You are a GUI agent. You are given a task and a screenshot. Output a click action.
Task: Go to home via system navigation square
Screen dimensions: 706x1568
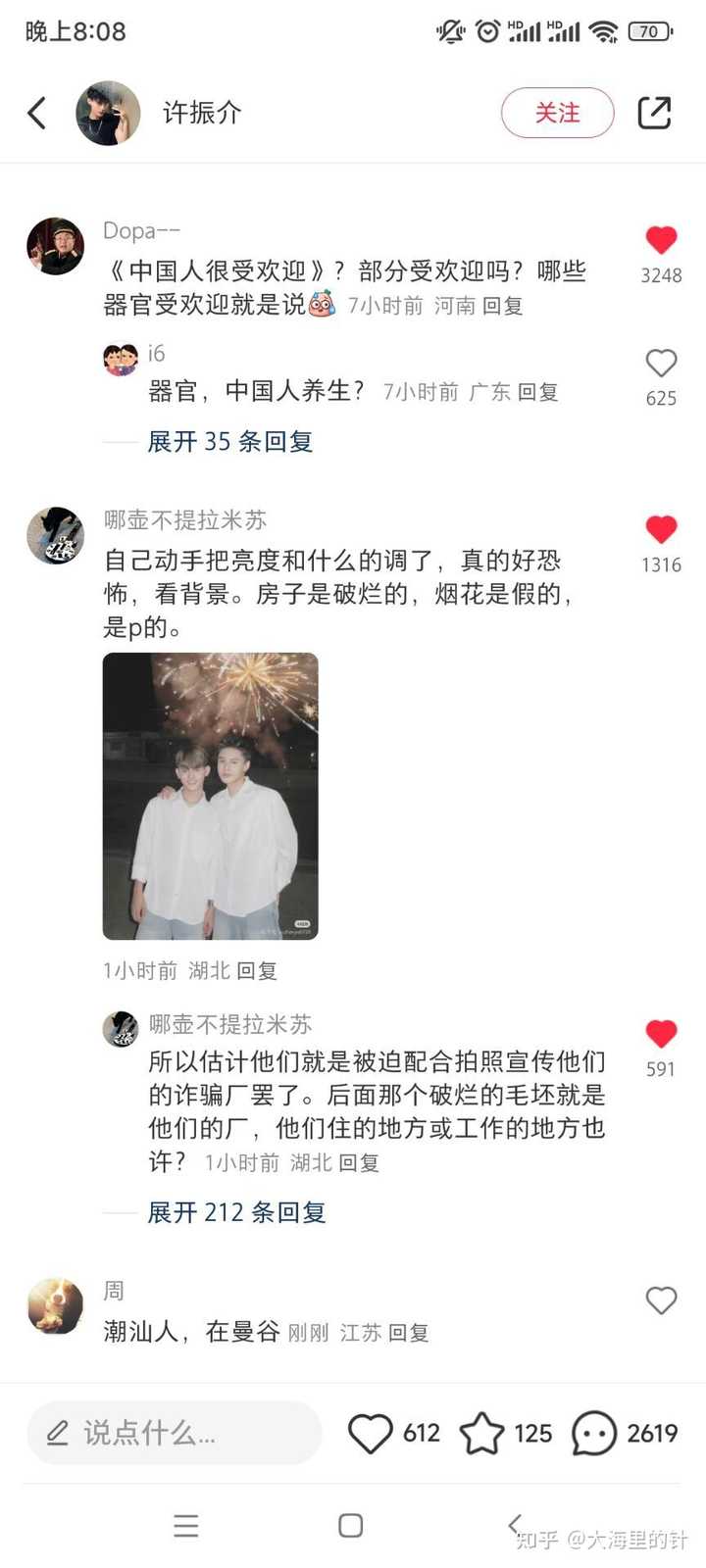tap(350, 1526)
